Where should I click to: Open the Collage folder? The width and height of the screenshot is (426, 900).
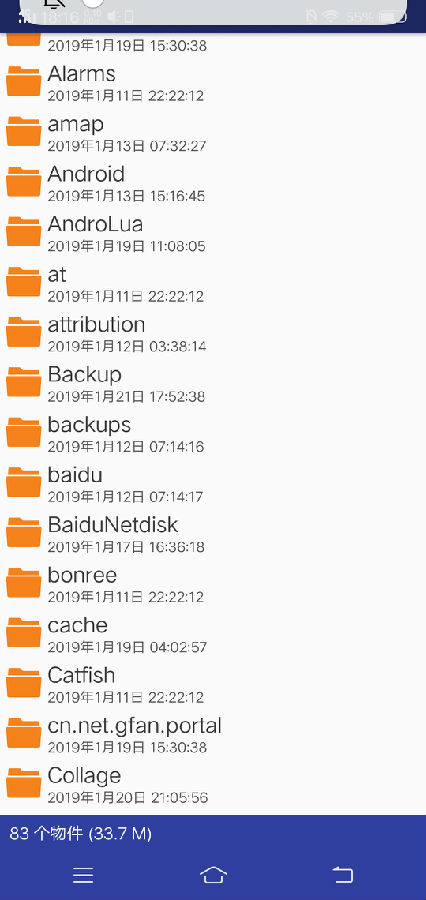pos(213,784)
